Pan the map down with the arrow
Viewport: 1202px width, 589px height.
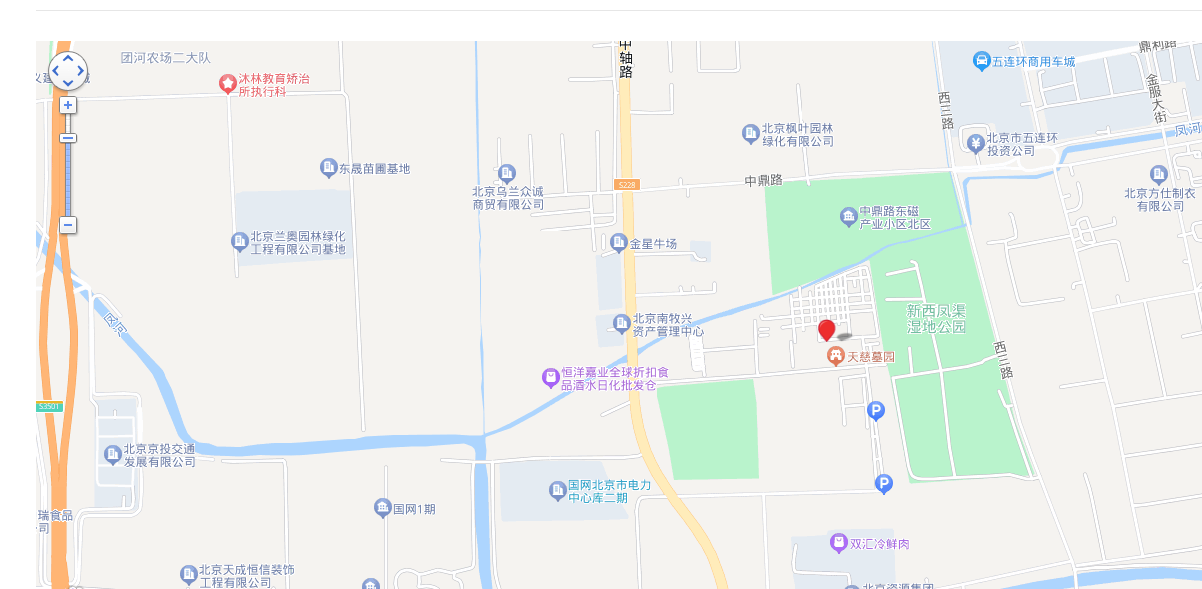coord(68,83)
